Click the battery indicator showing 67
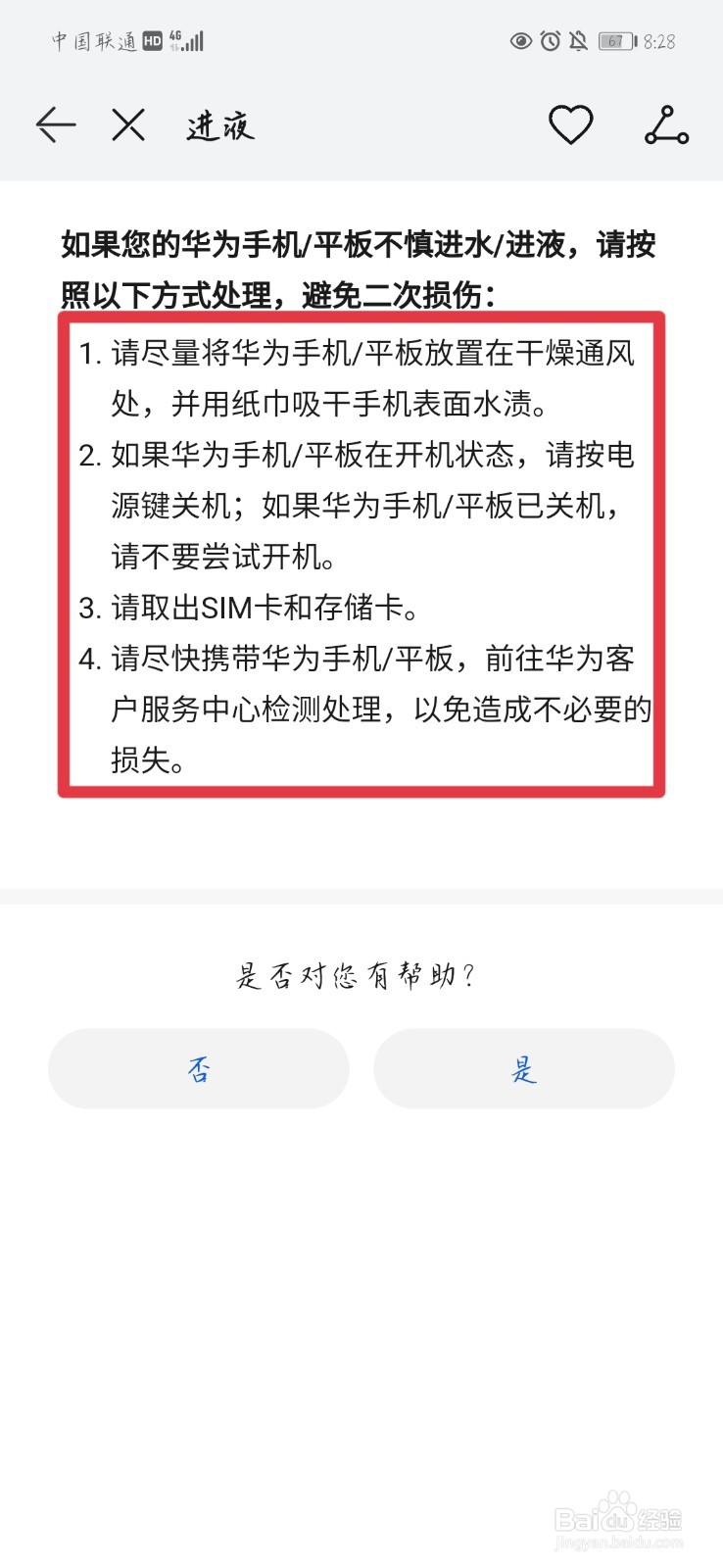The height and width of the screenshot is (1568, 723). click(615, 41)
